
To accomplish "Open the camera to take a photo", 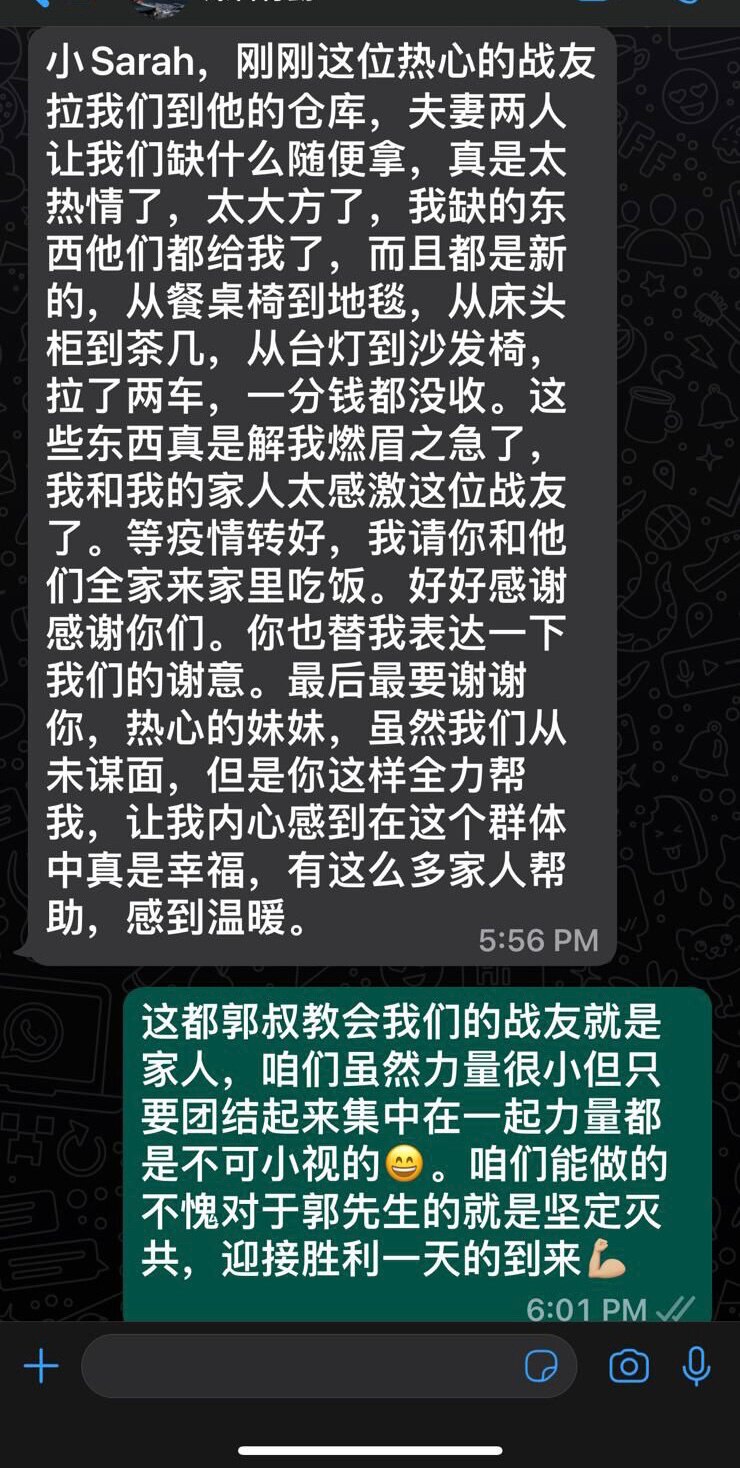I will click(631, 1365).
